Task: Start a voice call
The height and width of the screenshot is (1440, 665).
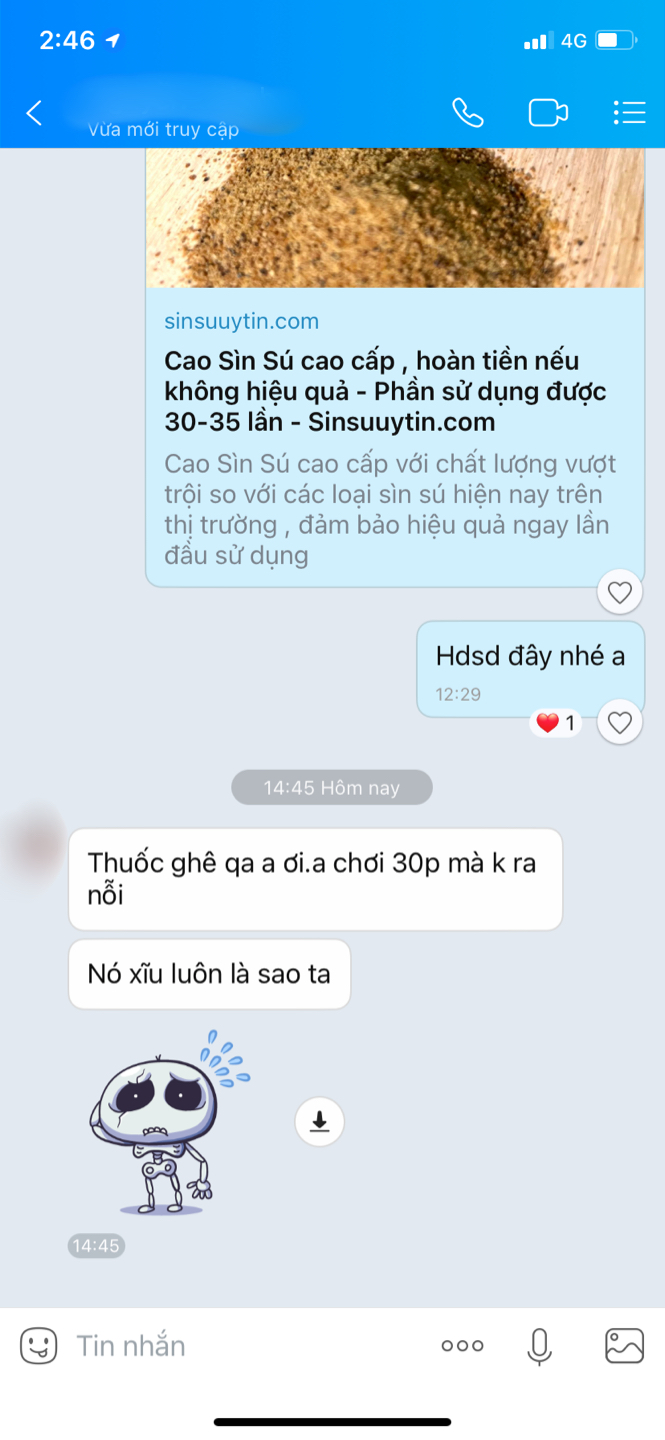Action: pyautogui.click(x=467, y=113)
